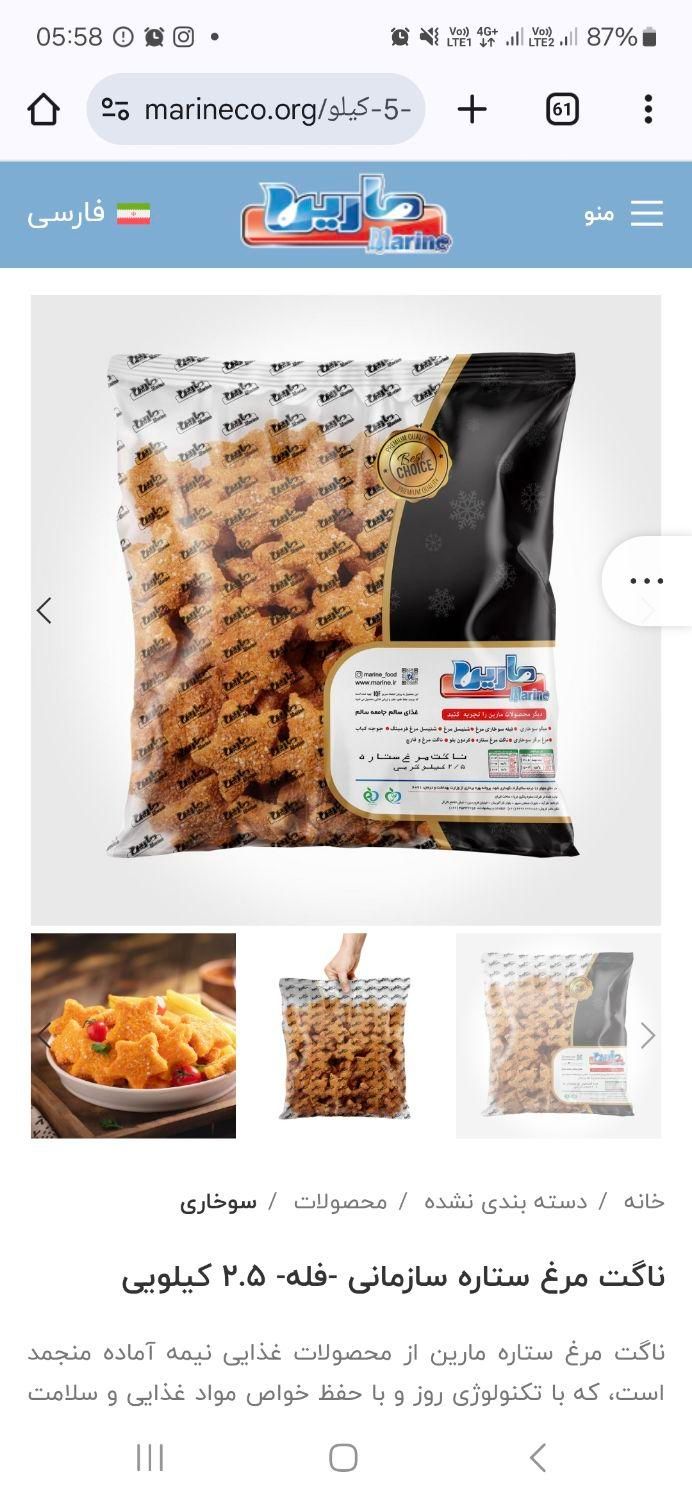Change the language from فارسی

89,213
